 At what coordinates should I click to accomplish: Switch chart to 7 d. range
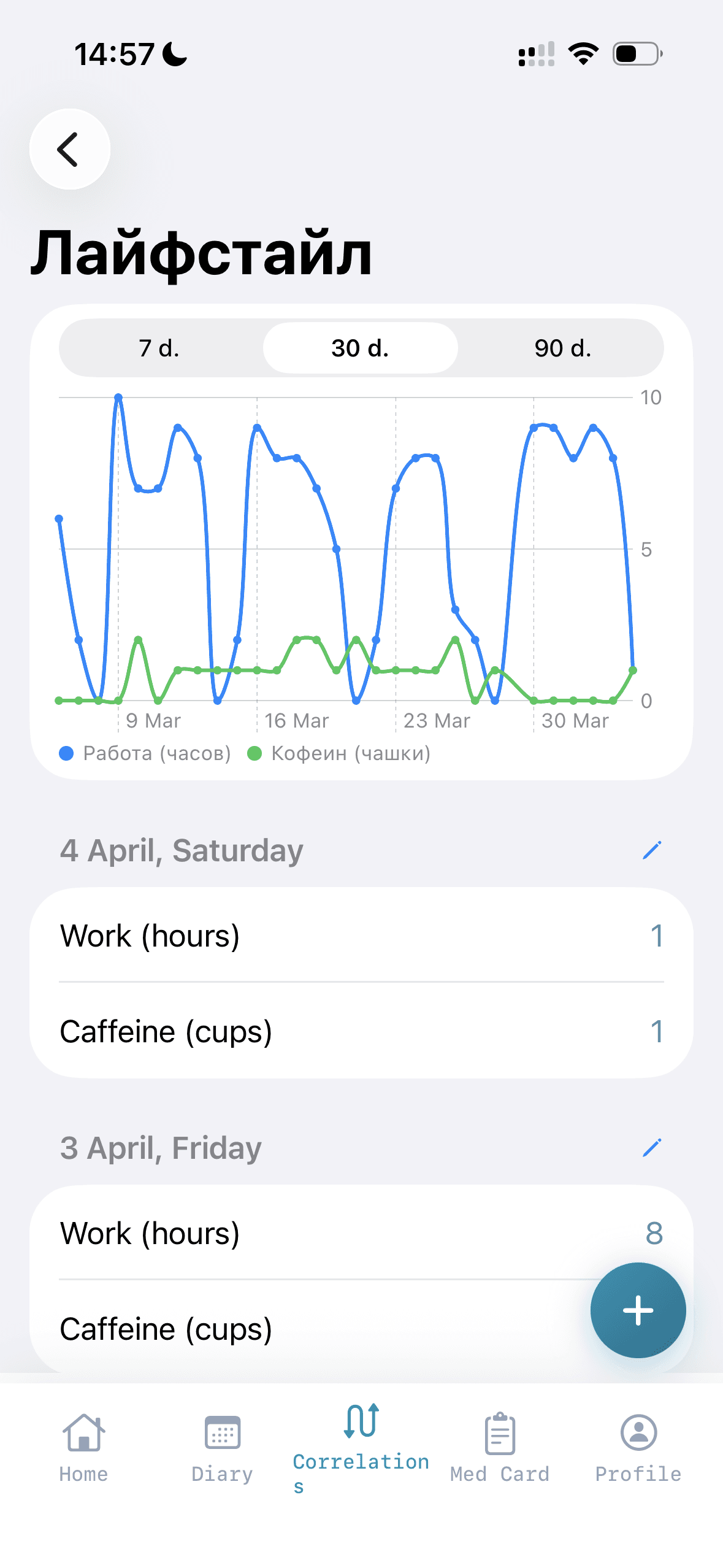159,348
